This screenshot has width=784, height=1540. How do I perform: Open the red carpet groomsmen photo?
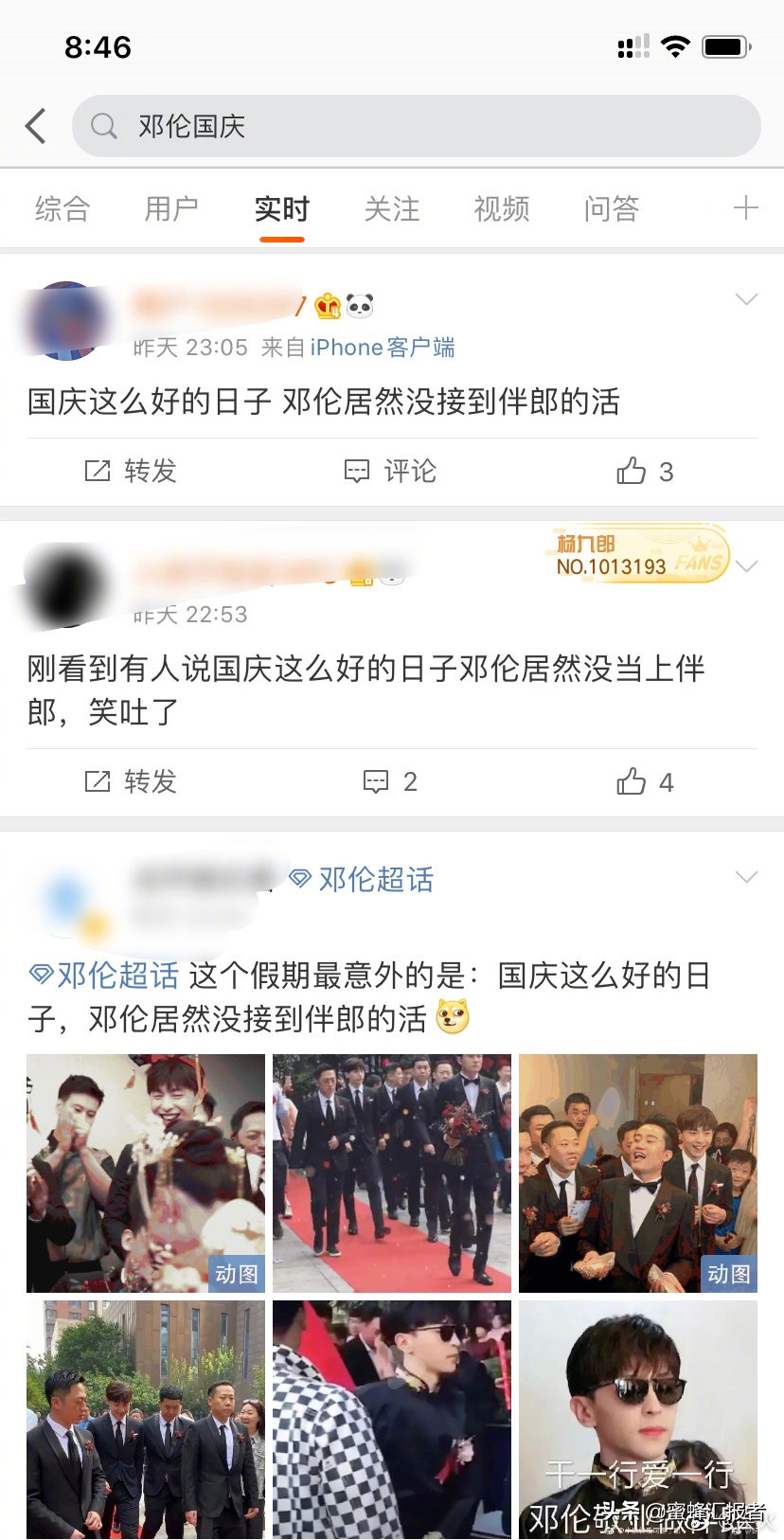(392, 1173)
